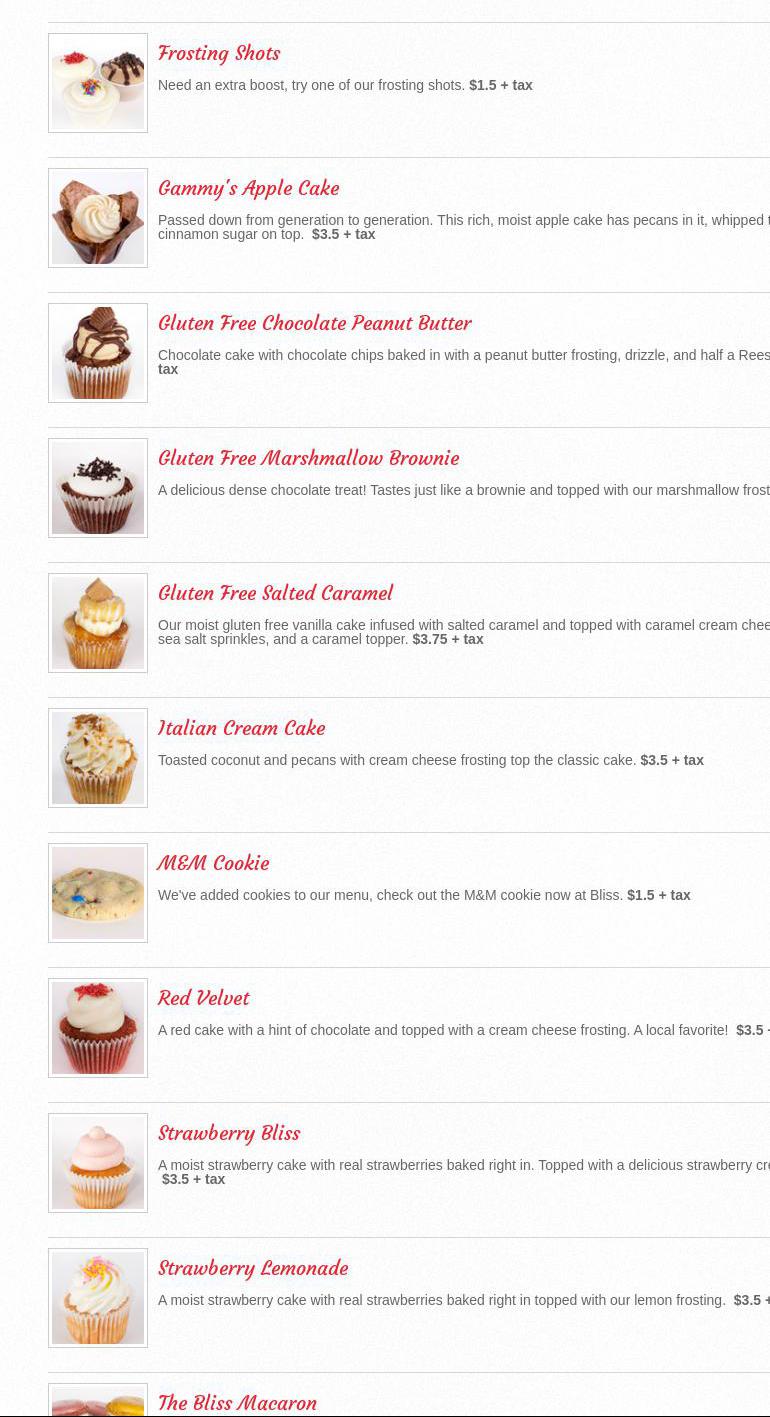The width and height of the screenshot is (770, 1417).
Task: Select the Gammy's Apple Cake title
Action: [x=248, y=188]
